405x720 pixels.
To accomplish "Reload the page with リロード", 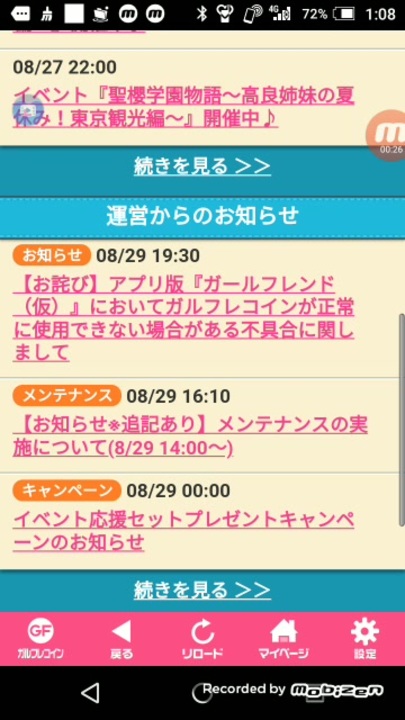I will (x=202, y=639).
